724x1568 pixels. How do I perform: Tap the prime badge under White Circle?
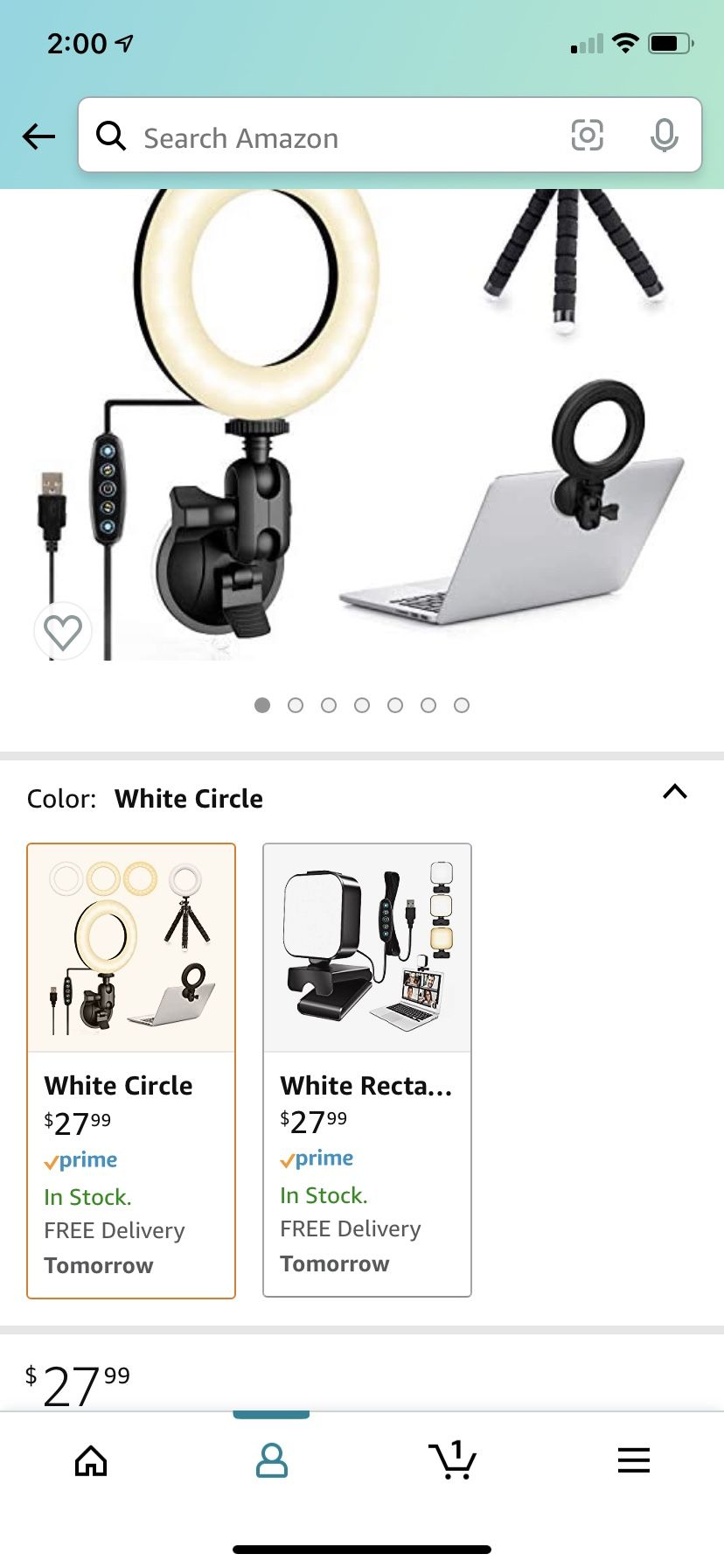pos(80,1159)
